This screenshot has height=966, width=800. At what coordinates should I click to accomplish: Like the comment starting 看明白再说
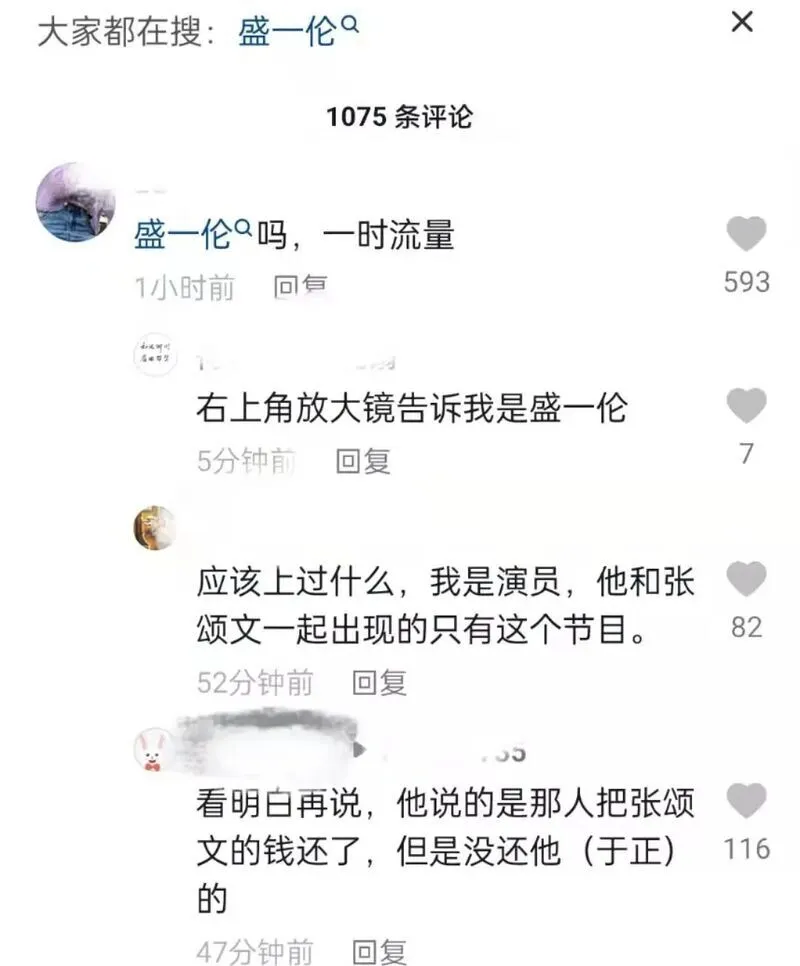coord(746,802)
